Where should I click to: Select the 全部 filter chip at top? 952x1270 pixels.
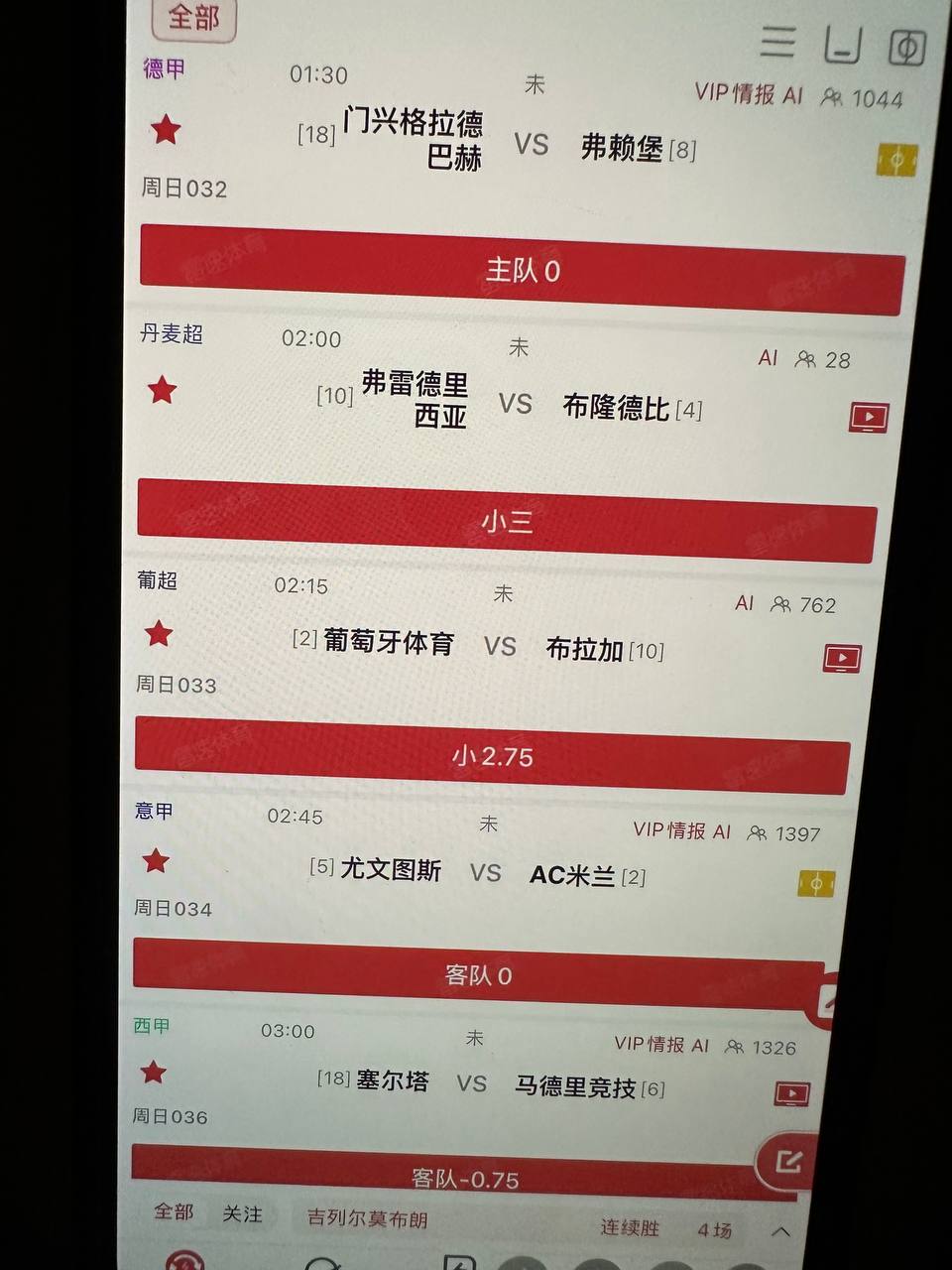coord(193,17)
